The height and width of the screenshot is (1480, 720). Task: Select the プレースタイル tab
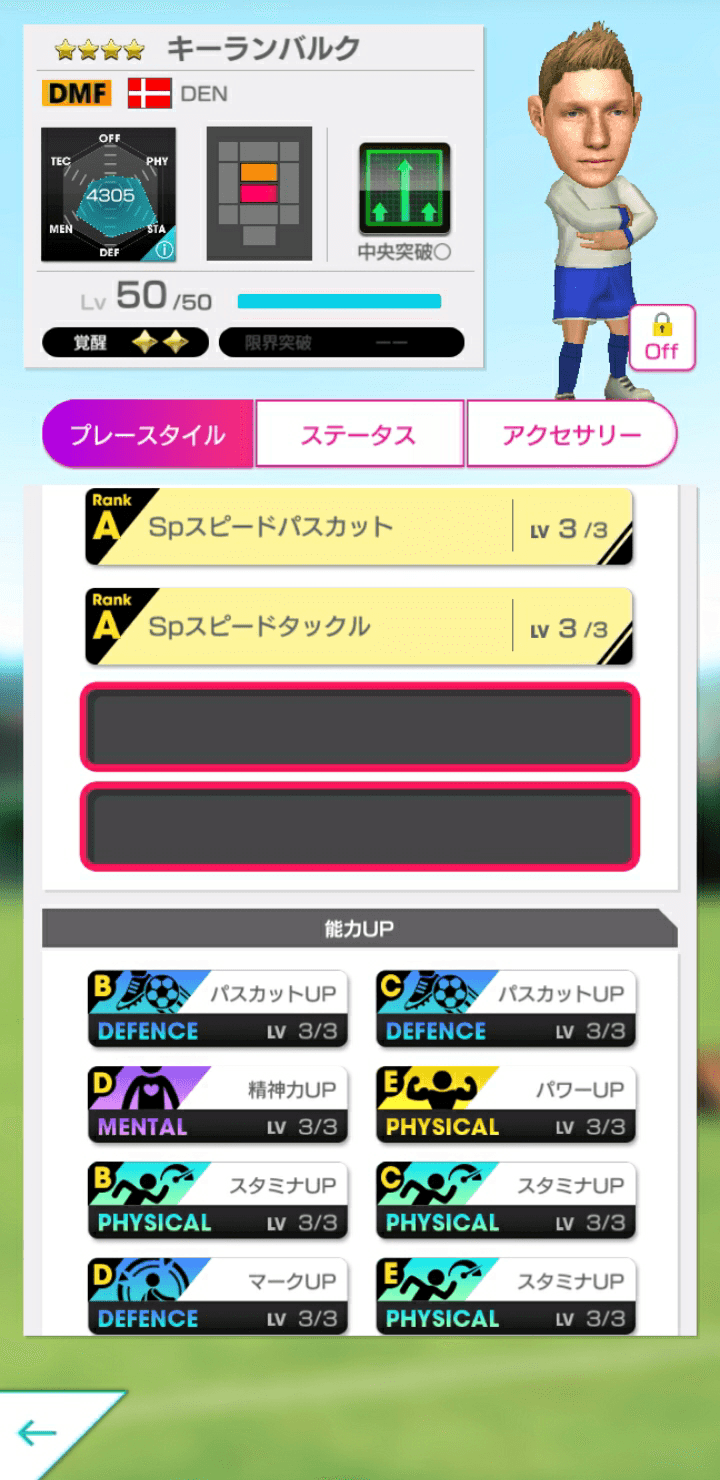(148, 434)
